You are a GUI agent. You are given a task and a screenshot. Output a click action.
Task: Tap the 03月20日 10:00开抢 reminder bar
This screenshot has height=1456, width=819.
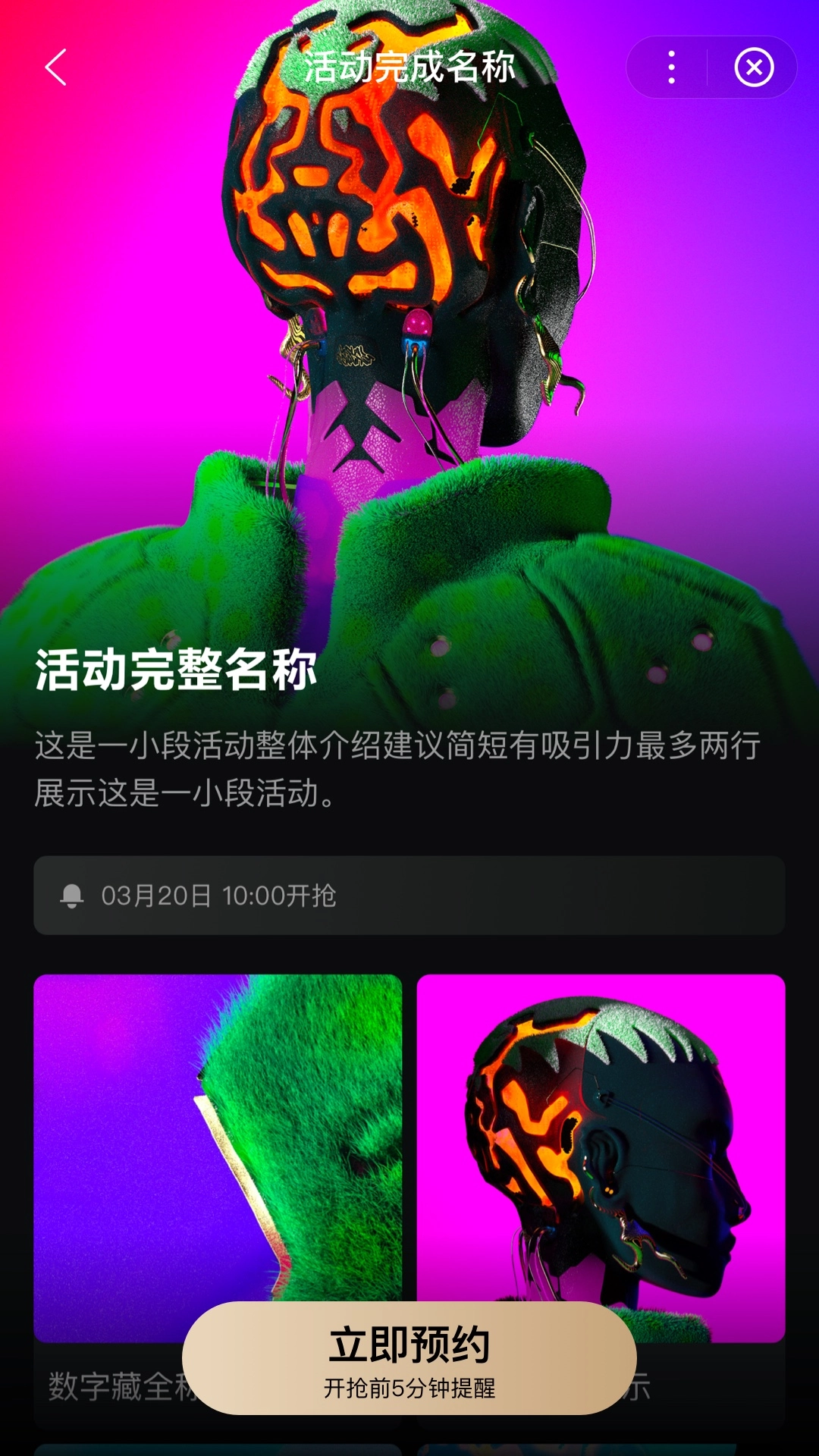click(x=409, y=896)
